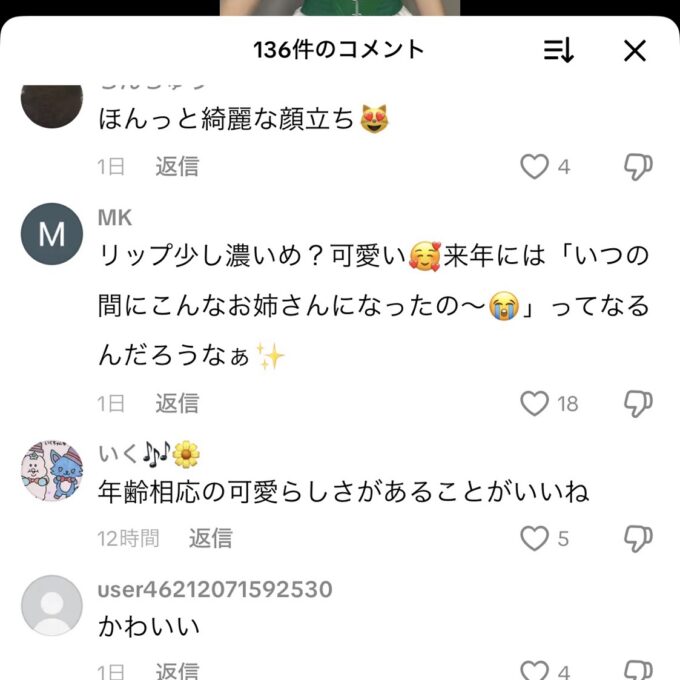Dislike the ほんっと綺麗な顔立ち comment
The height and width of the screenshot is (680, 680).
click(x=638, y=167)
